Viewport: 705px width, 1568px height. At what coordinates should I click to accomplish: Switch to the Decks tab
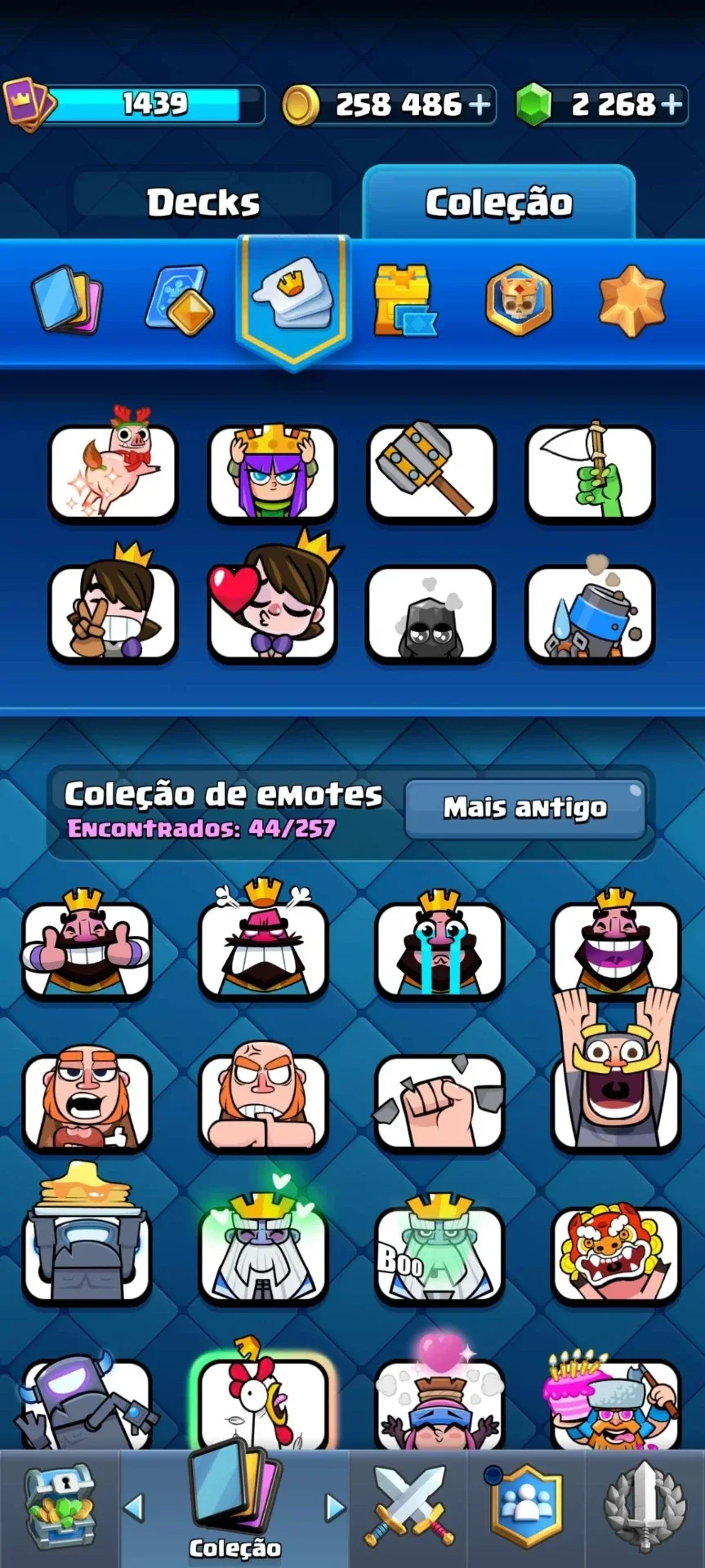pos(203,202)
